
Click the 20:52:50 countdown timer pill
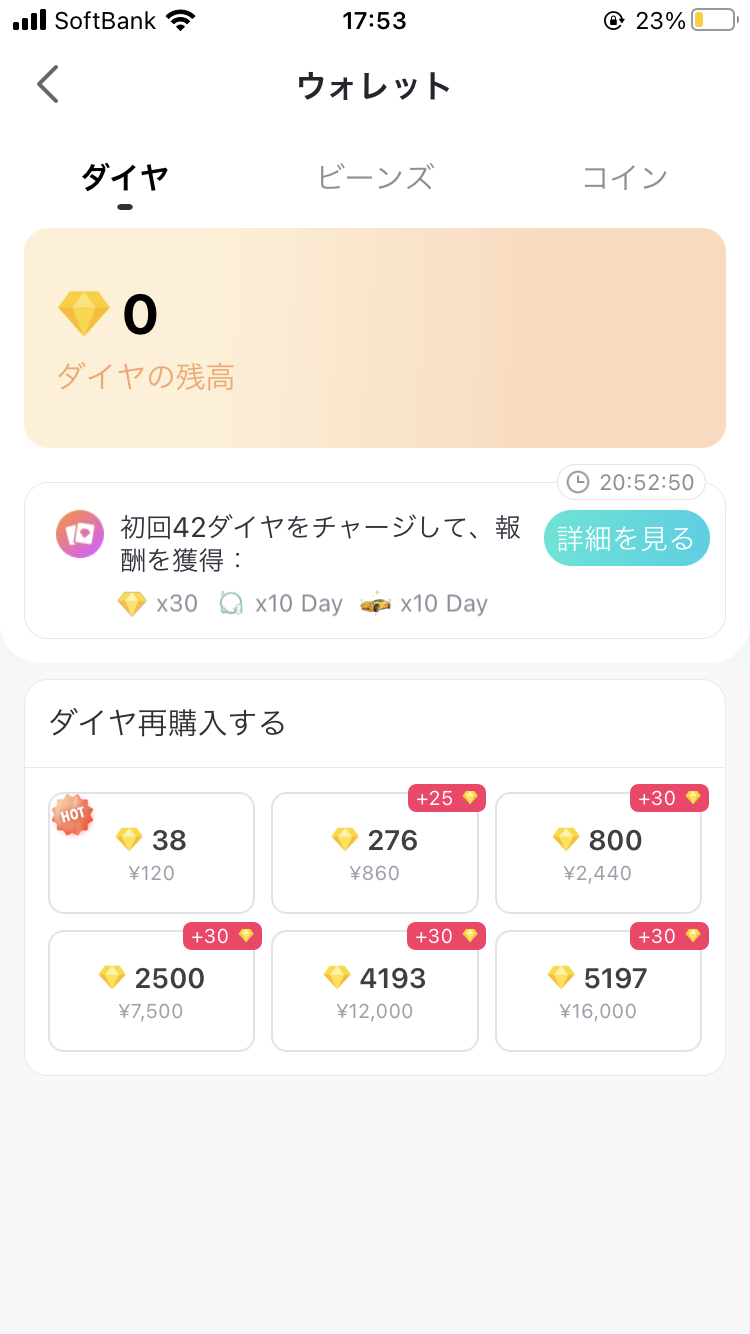(x=631, y=482)
